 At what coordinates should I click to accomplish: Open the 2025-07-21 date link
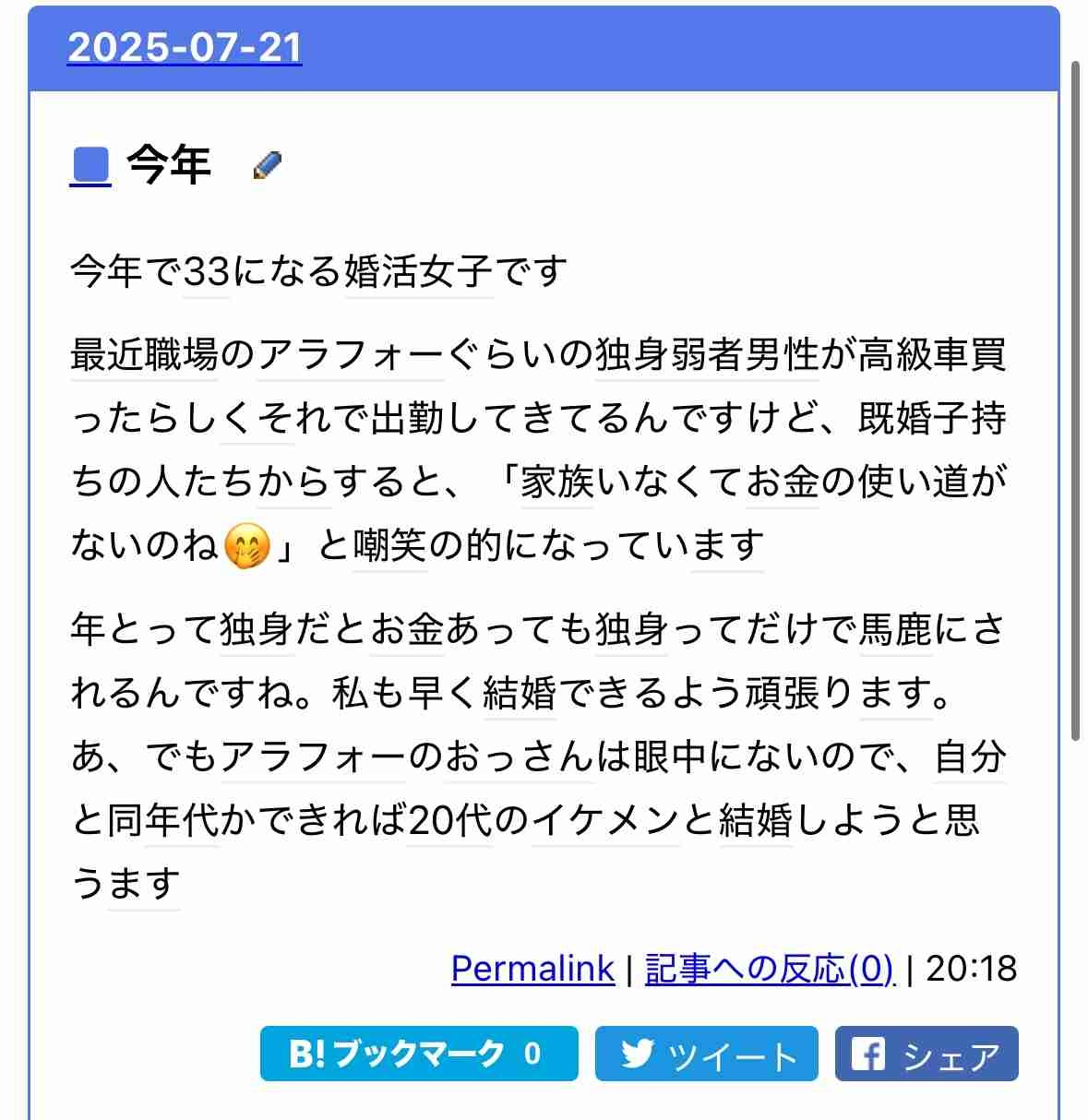[185, 47]
